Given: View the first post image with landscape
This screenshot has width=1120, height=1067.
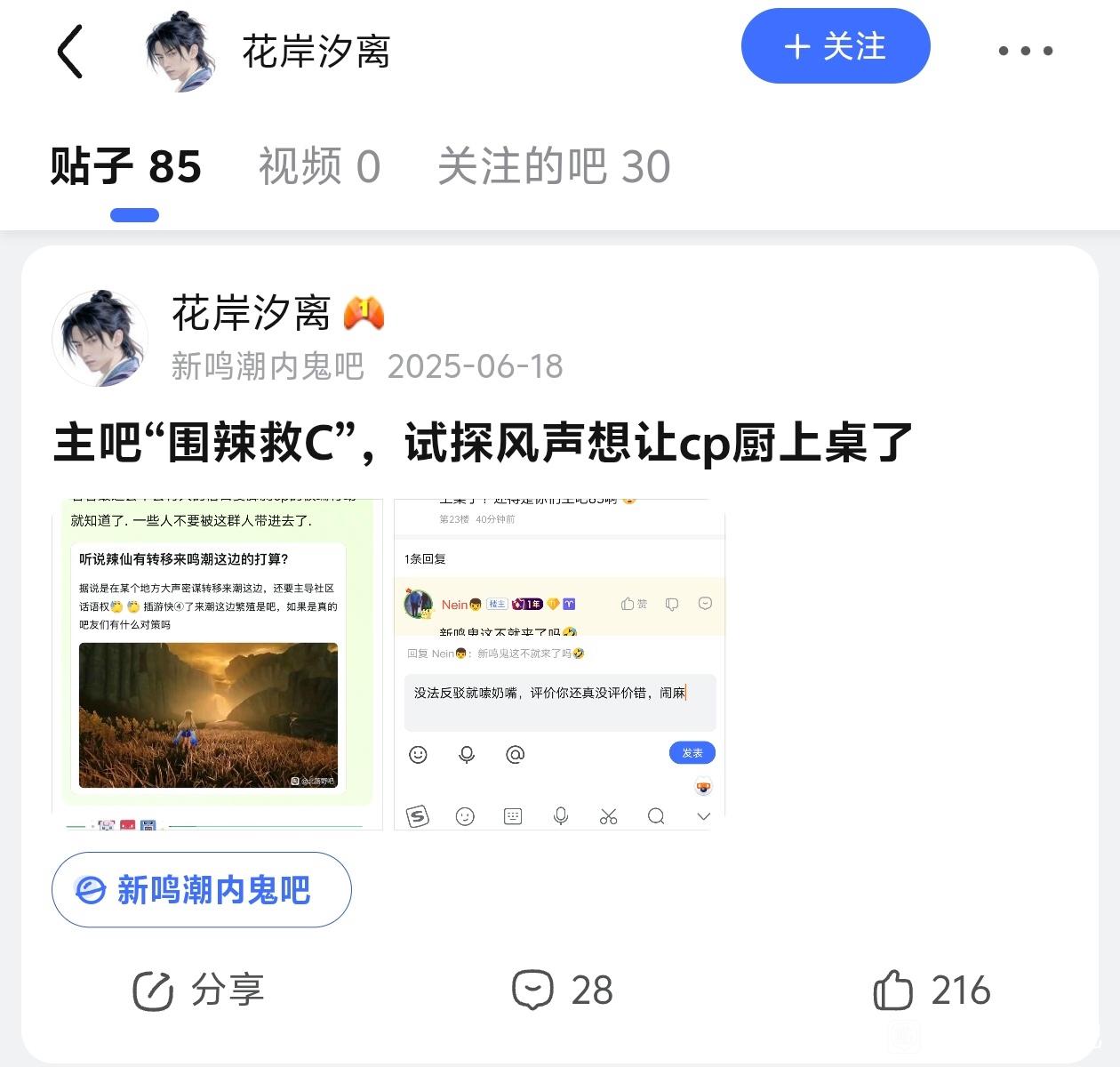Looking at the screenshot, I should click(x=218, y=664).
